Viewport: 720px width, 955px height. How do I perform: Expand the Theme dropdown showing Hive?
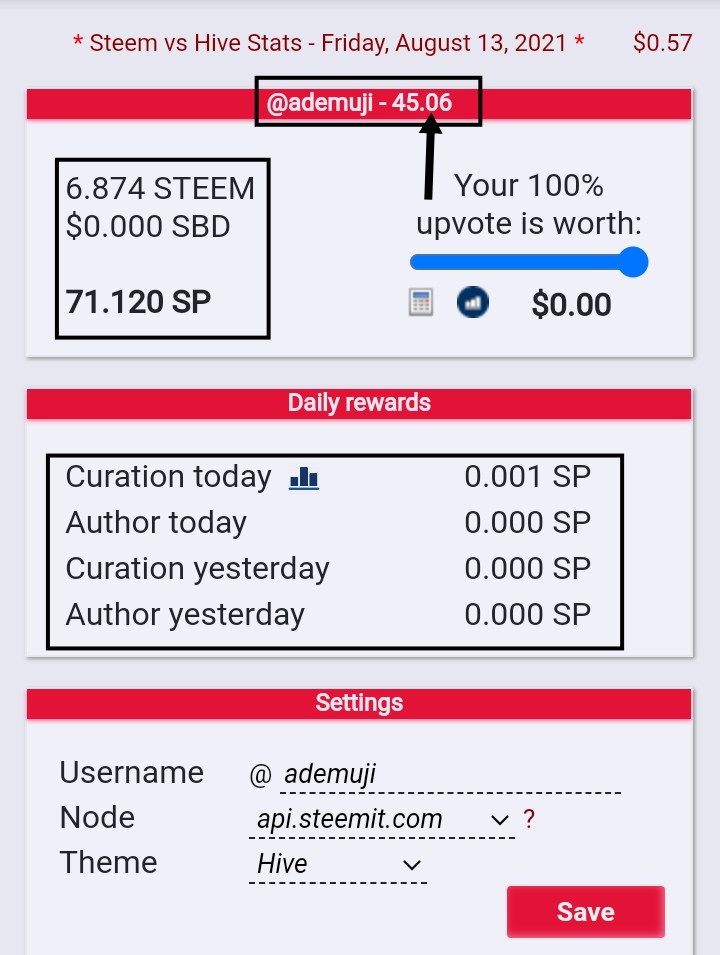pos(338,865)
